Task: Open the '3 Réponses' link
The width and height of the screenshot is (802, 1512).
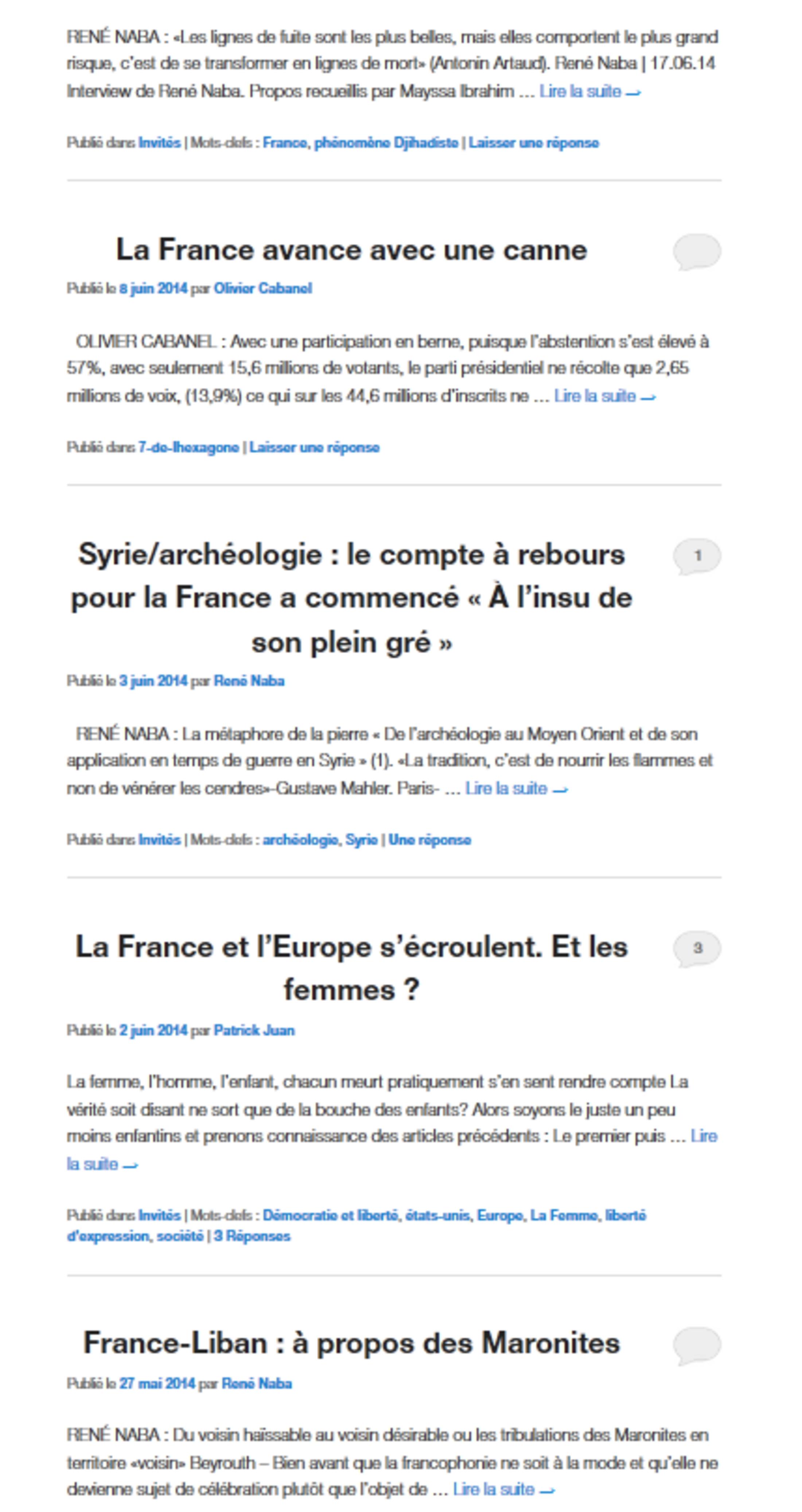Action: pos(252,1236)
